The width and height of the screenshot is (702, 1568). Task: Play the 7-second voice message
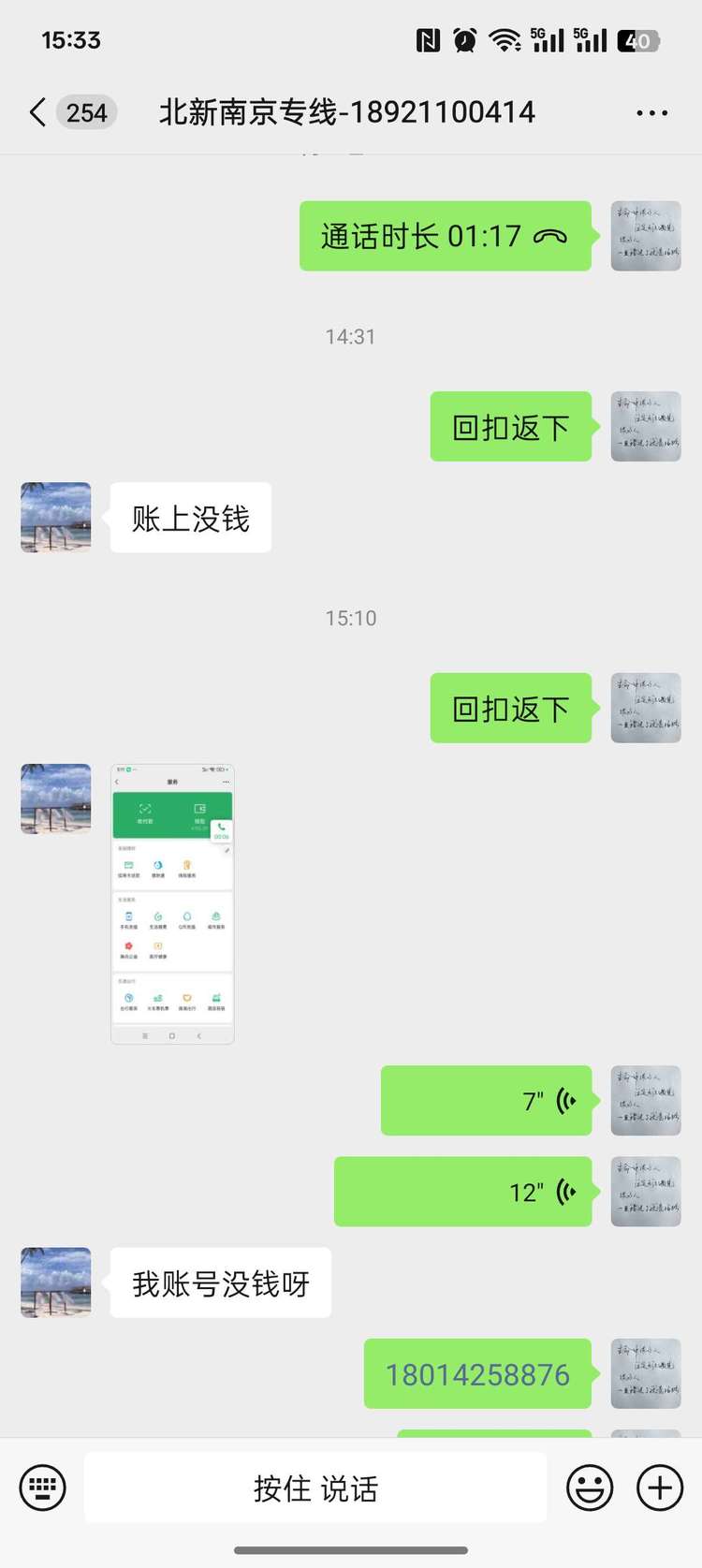tap(487, 1101)
